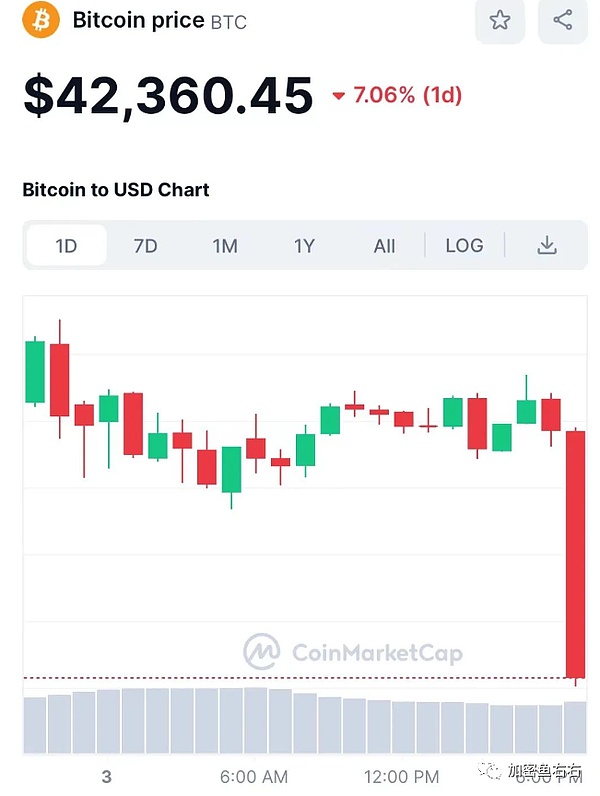Show the All time chart range
The image size is (600, 796).
coord(384,245)
